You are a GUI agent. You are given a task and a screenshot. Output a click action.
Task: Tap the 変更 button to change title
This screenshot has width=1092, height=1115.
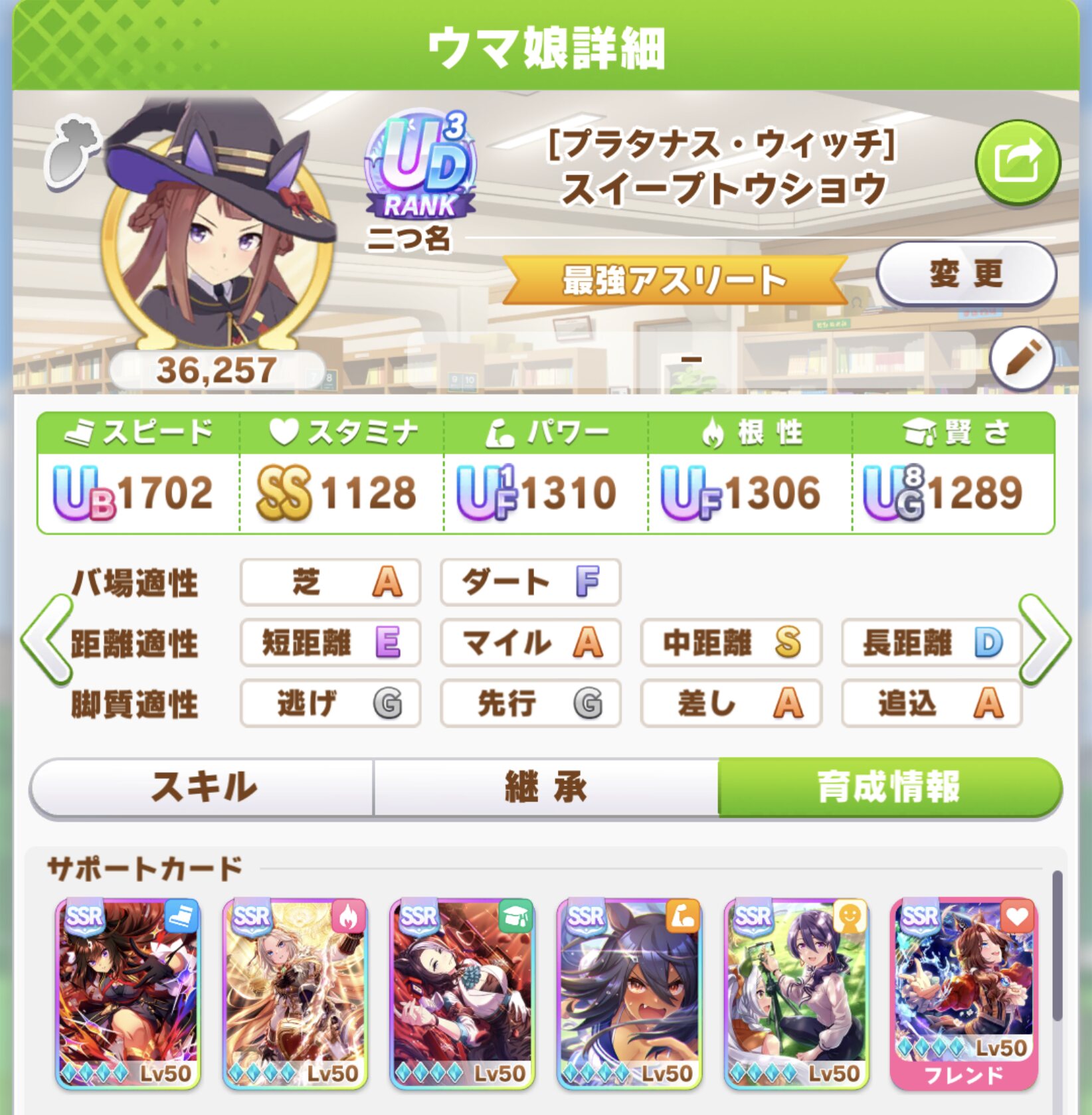[x=966, y=274]
